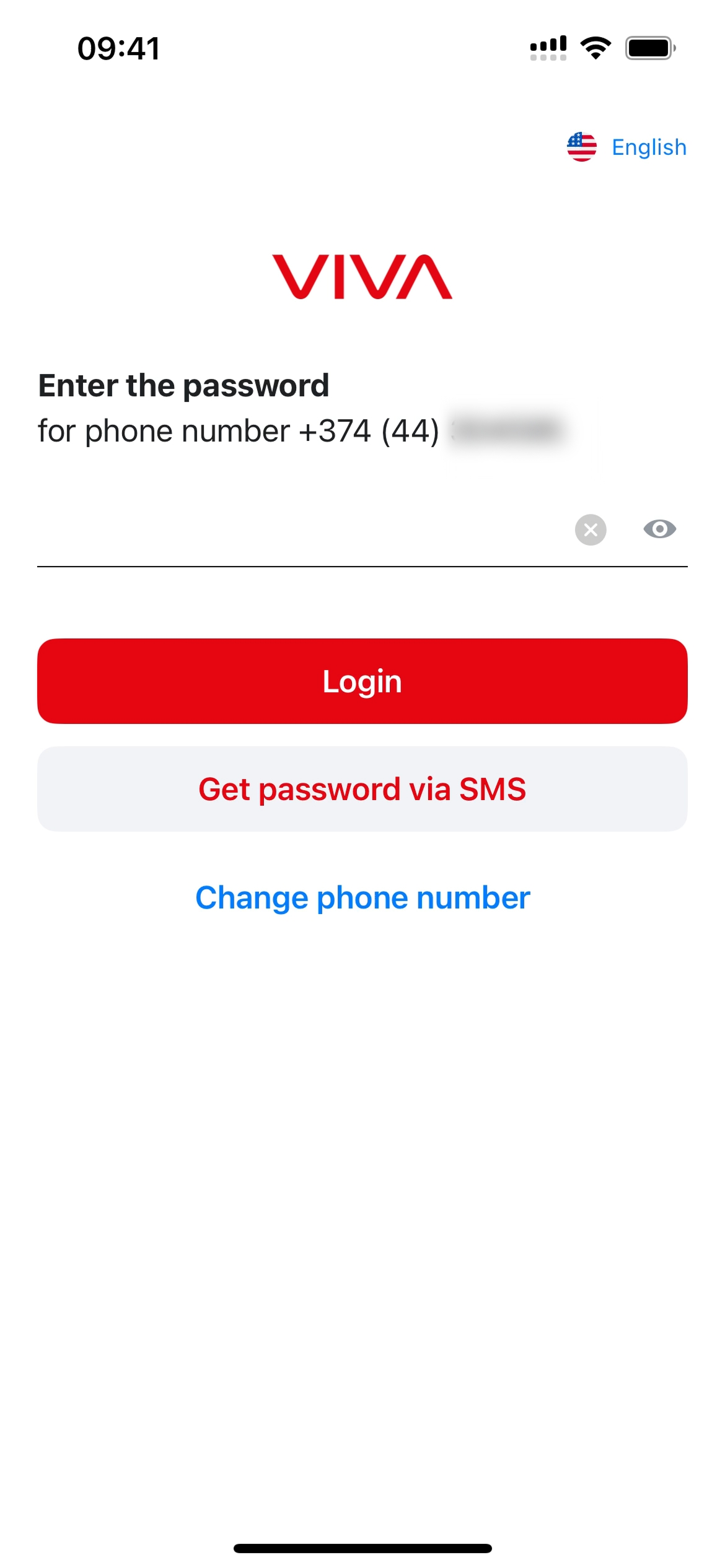Select Change phone number
This screenshot has height=1568, width=725.
(x=362, y=898)
